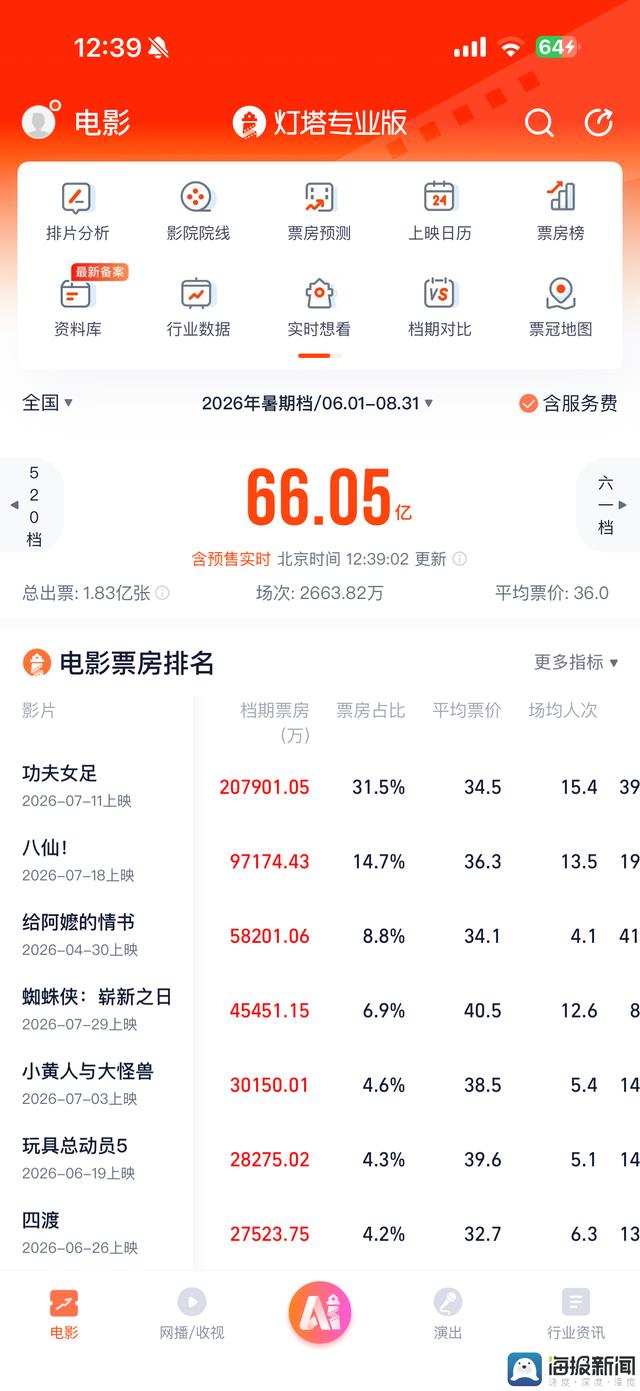Open 票冠地图 map
640x1391 pixels.
tap(560, 308)
